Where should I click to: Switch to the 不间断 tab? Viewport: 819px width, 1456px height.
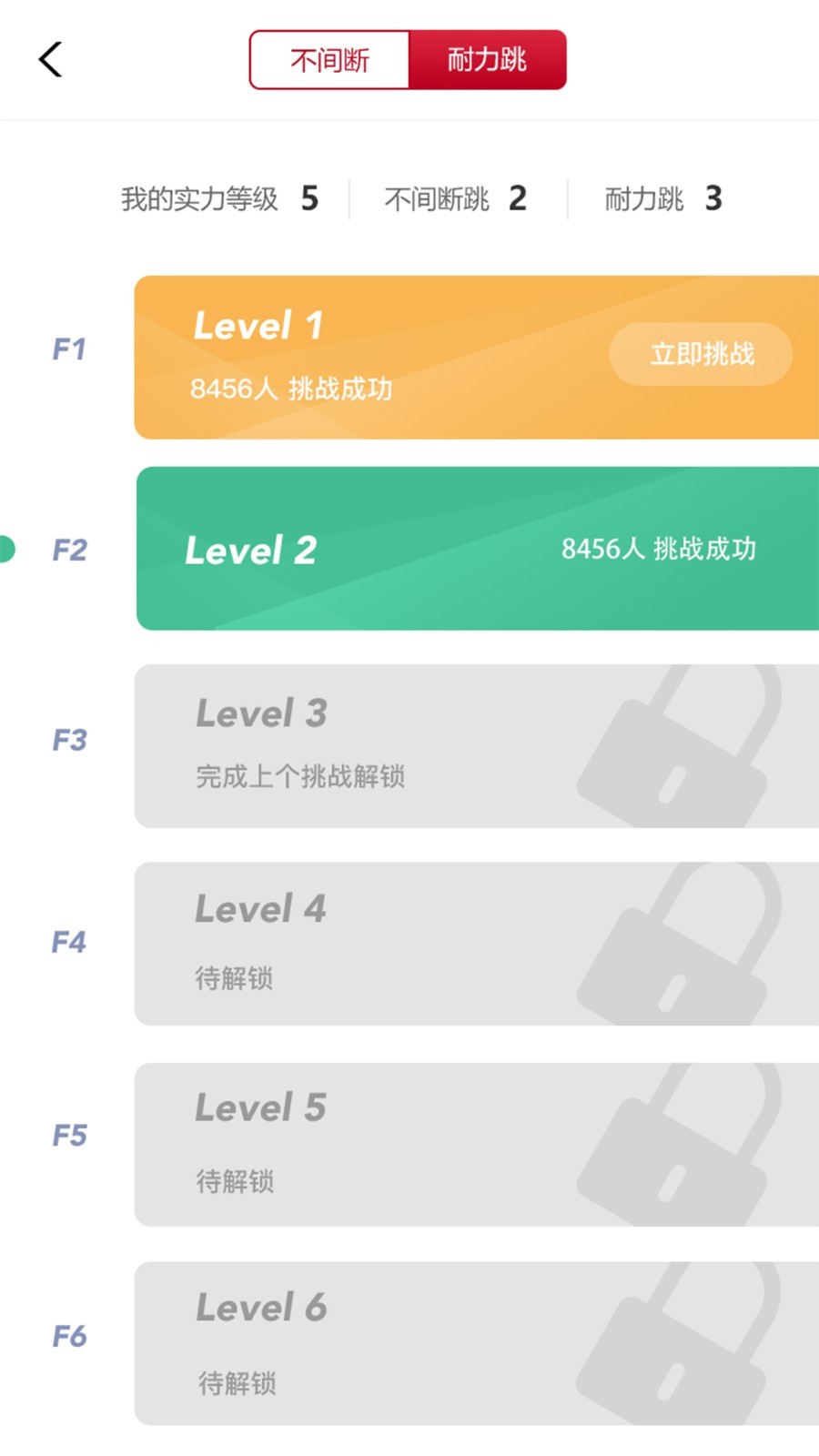tap(329, 60)
